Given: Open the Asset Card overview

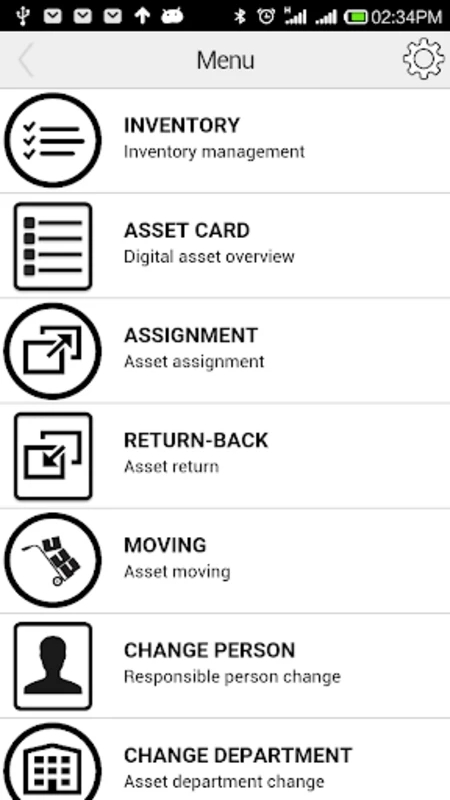Looking at the screenshot, I should click(225, 246).
